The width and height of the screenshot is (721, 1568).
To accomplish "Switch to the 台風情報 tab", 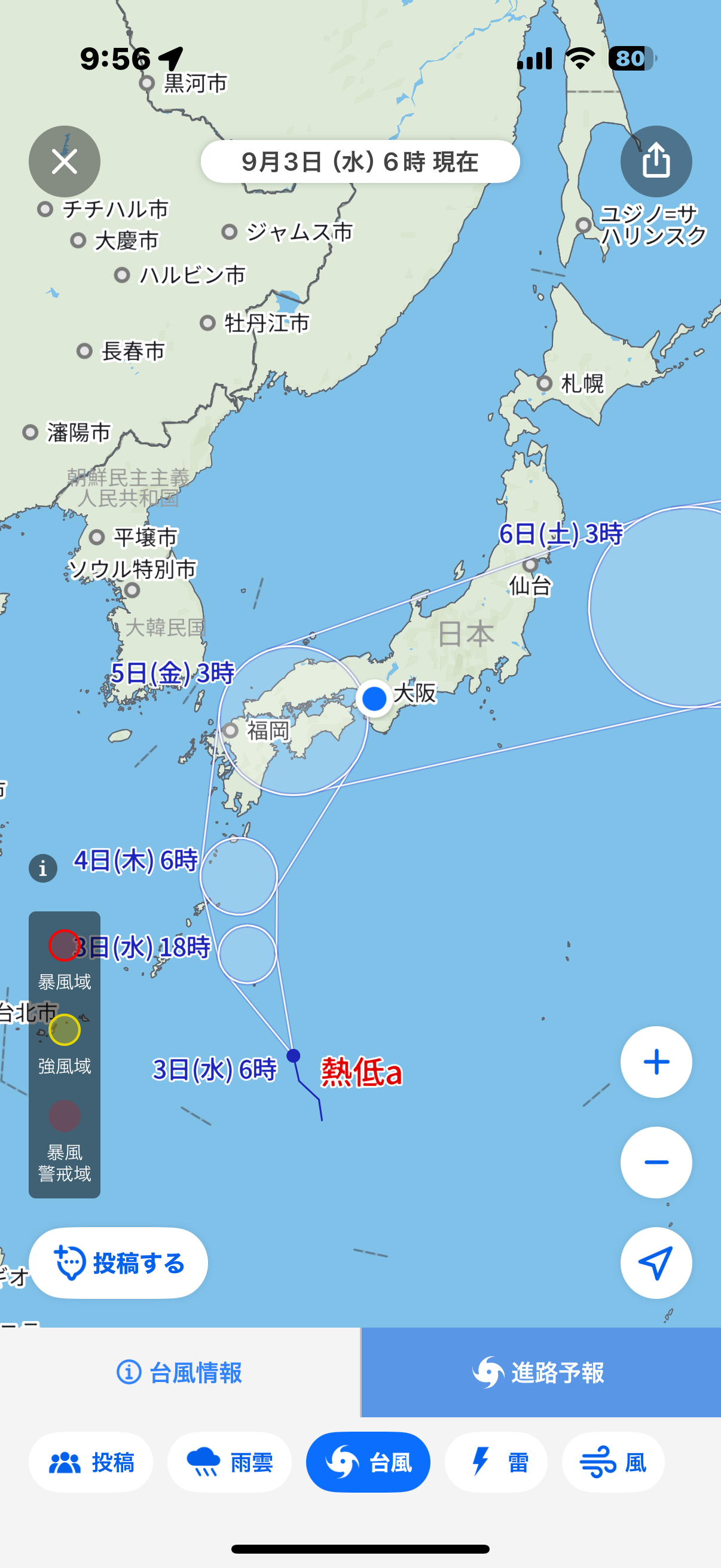I will click(x=180, y=1372).
